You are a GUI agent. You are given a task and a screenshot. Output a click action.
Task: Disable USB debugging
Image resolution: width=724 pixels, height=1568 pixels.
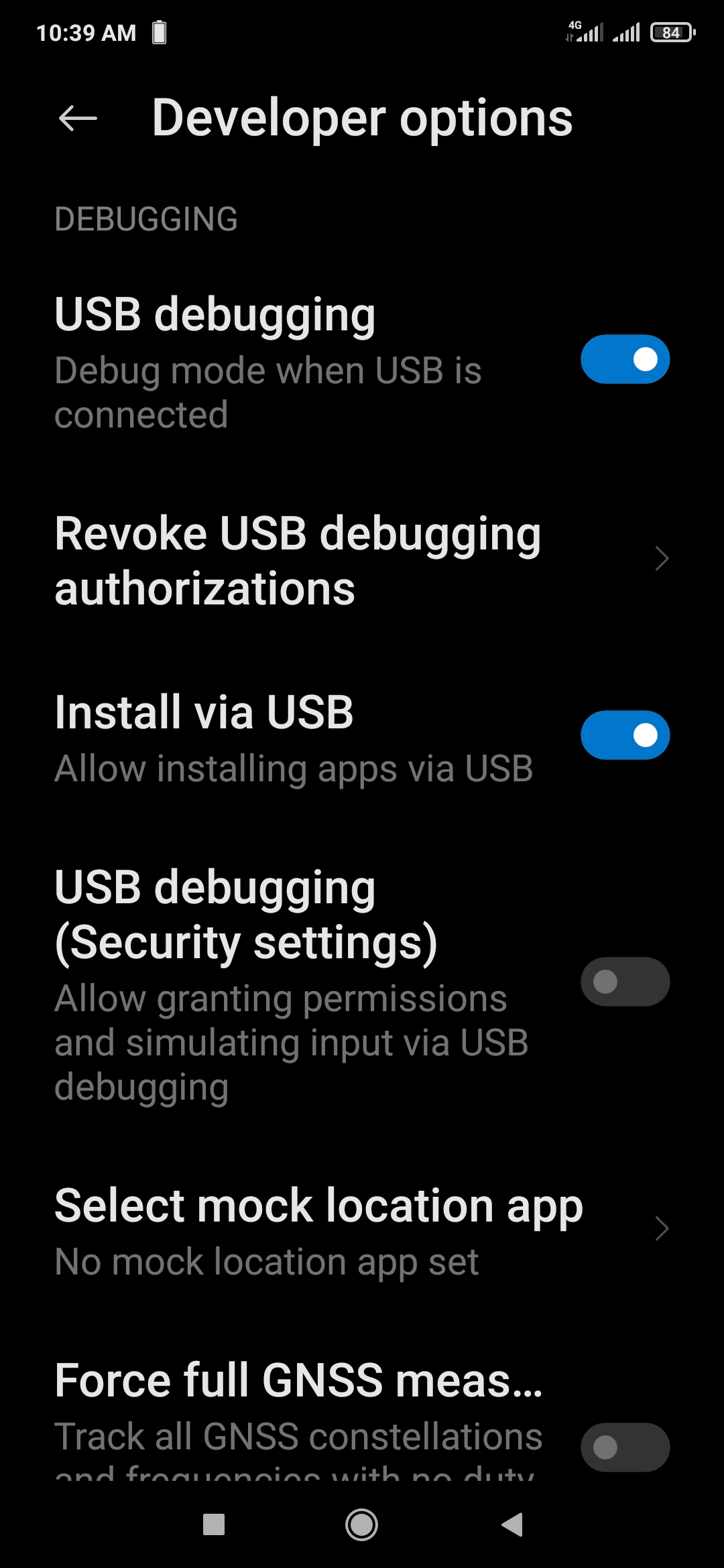625,359
